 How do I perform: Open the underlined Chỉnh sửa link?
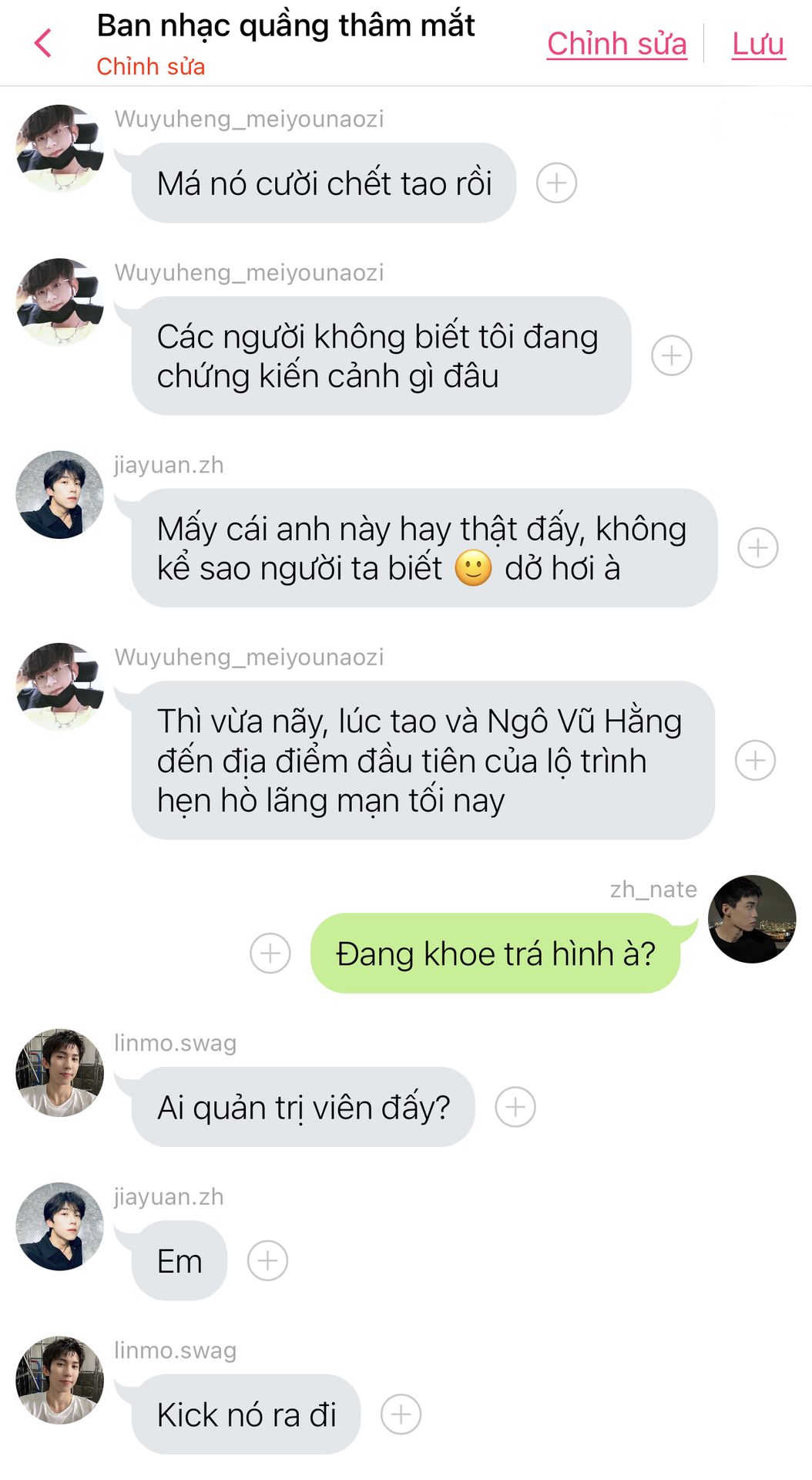click(x=616, y=44)
